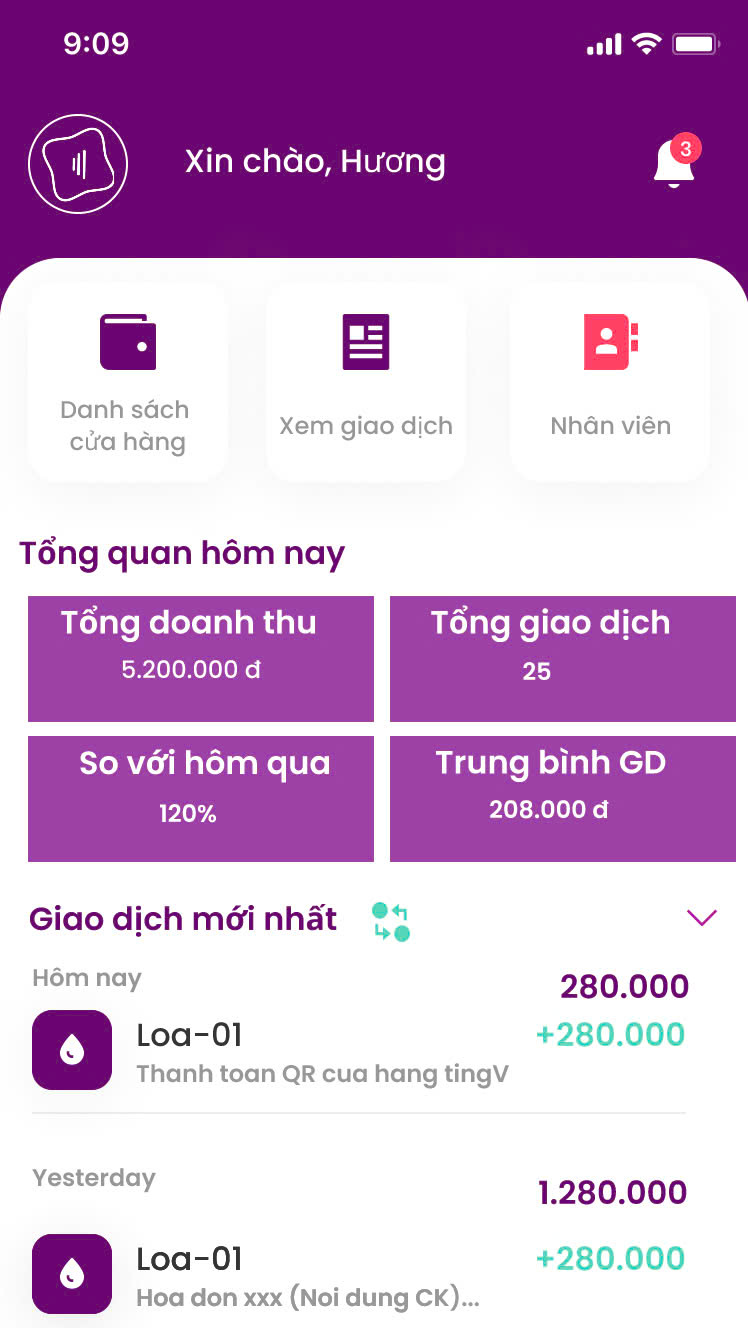Open So với hôm qua tile

coord(201,798)
